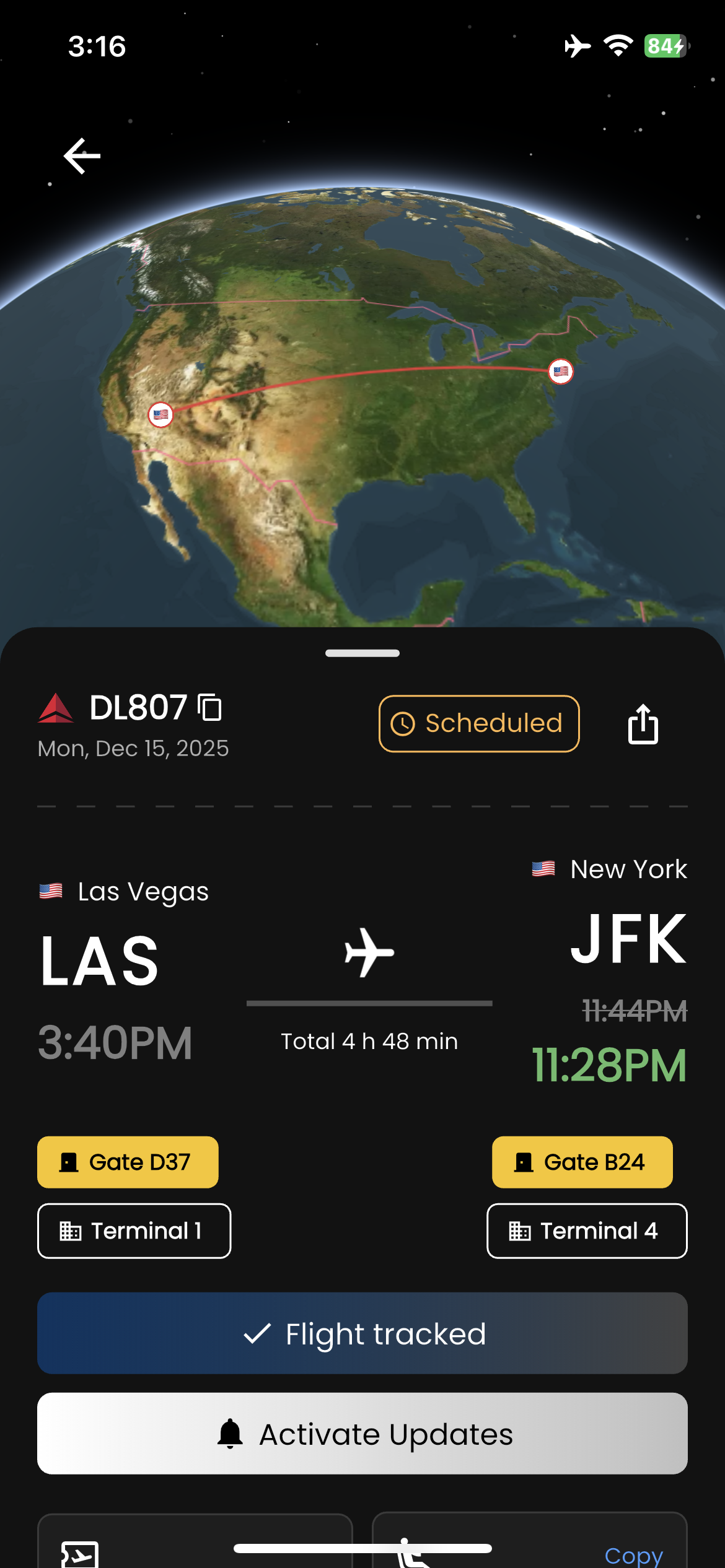725x1568 pixels.
Task: Toggle flight tracking off via Flight tracked
Action: (x=362, y=1335)
